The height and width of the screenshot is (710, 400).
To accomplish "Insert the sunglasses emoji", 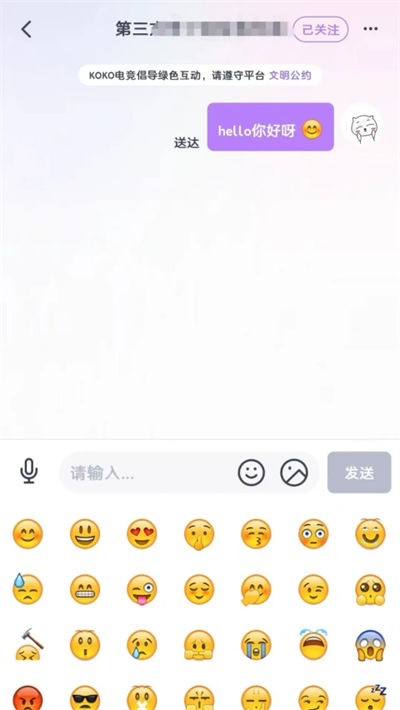I will [x=85, y=698].
